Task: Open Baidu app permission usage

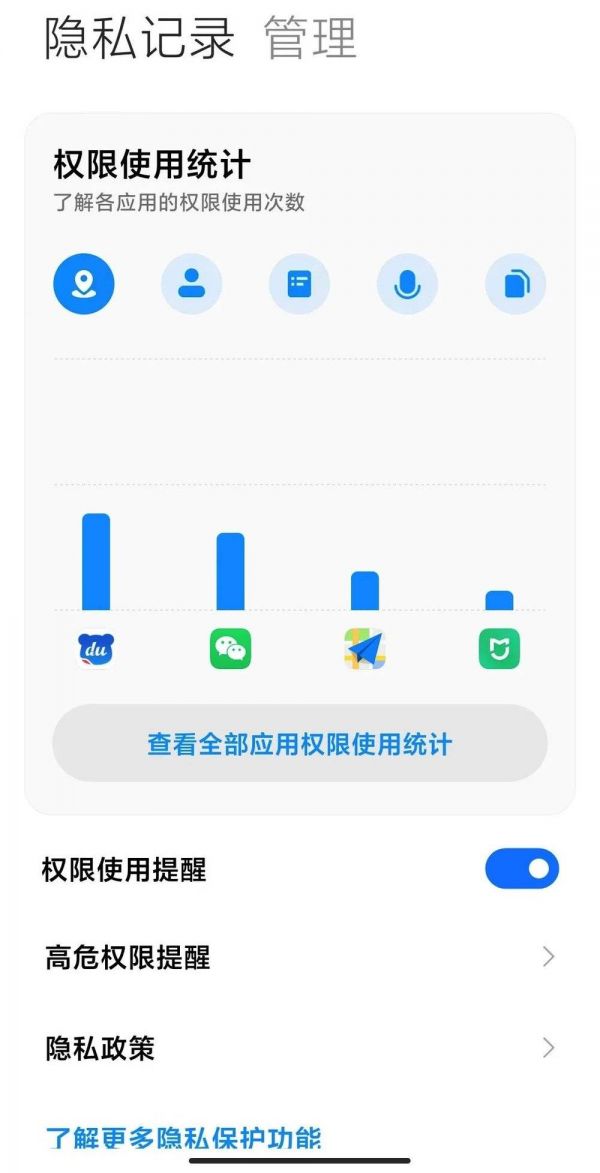Action: coord(96,649)
